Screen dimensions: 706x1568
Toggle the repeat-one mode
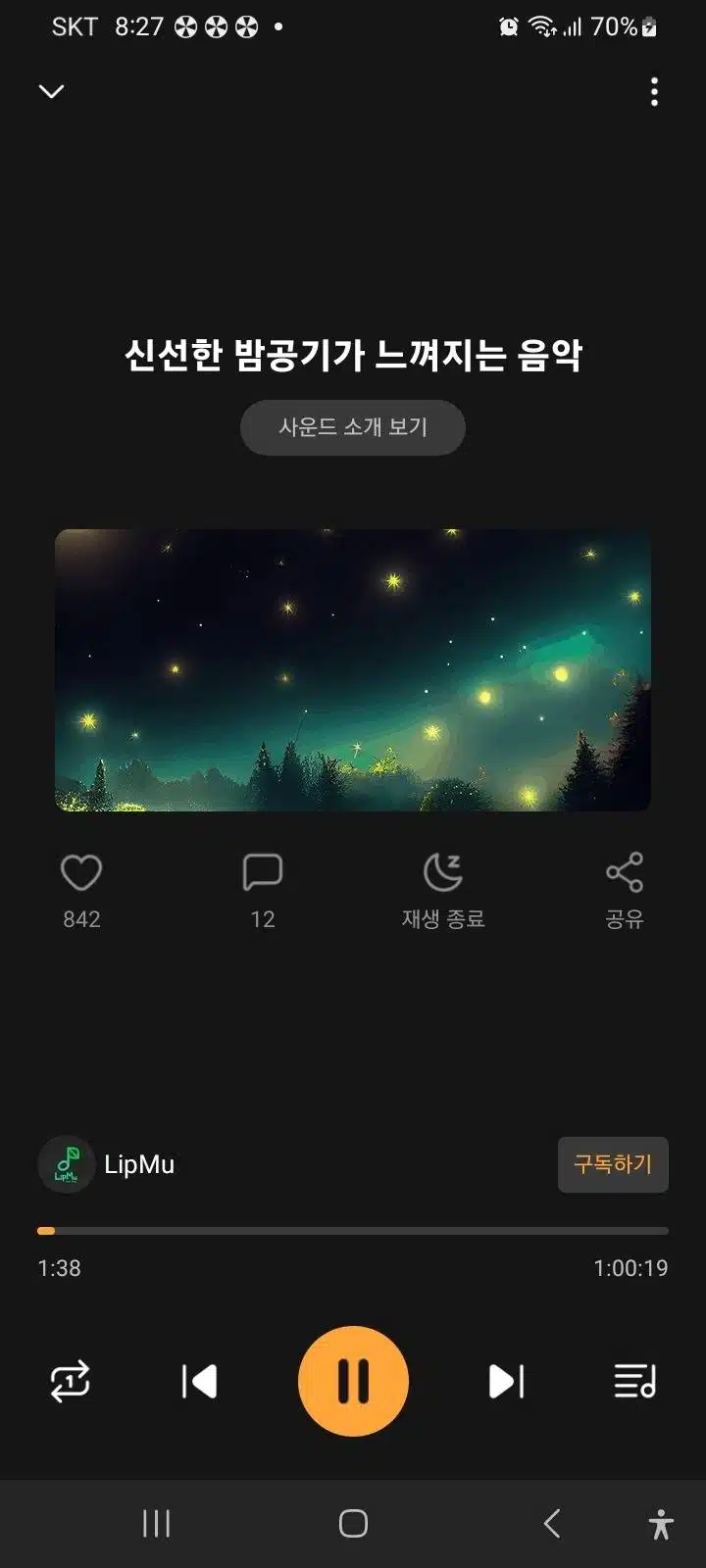pos(71,1382)
